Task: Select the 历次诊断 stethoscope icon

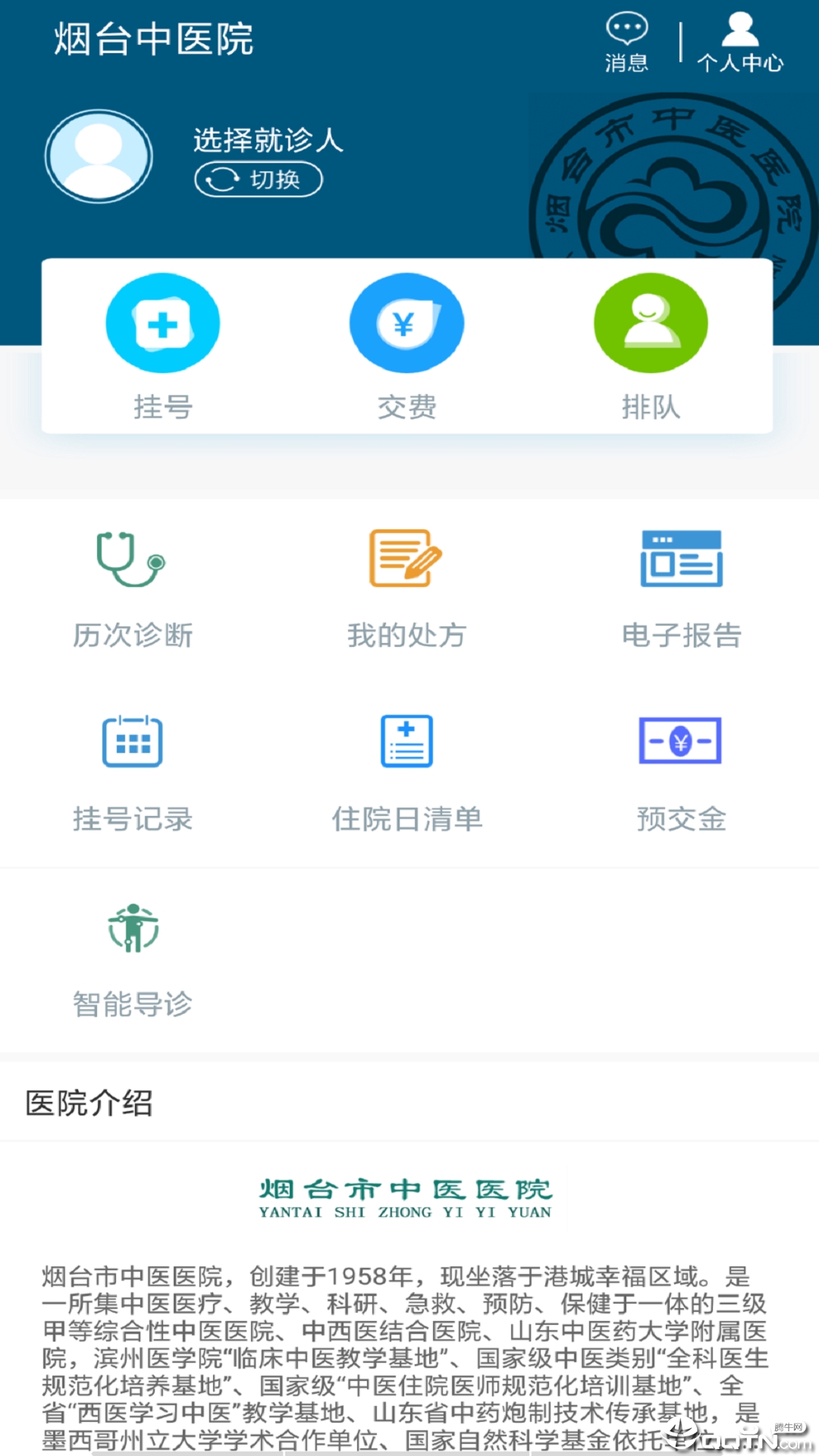Action: [131, 559]
